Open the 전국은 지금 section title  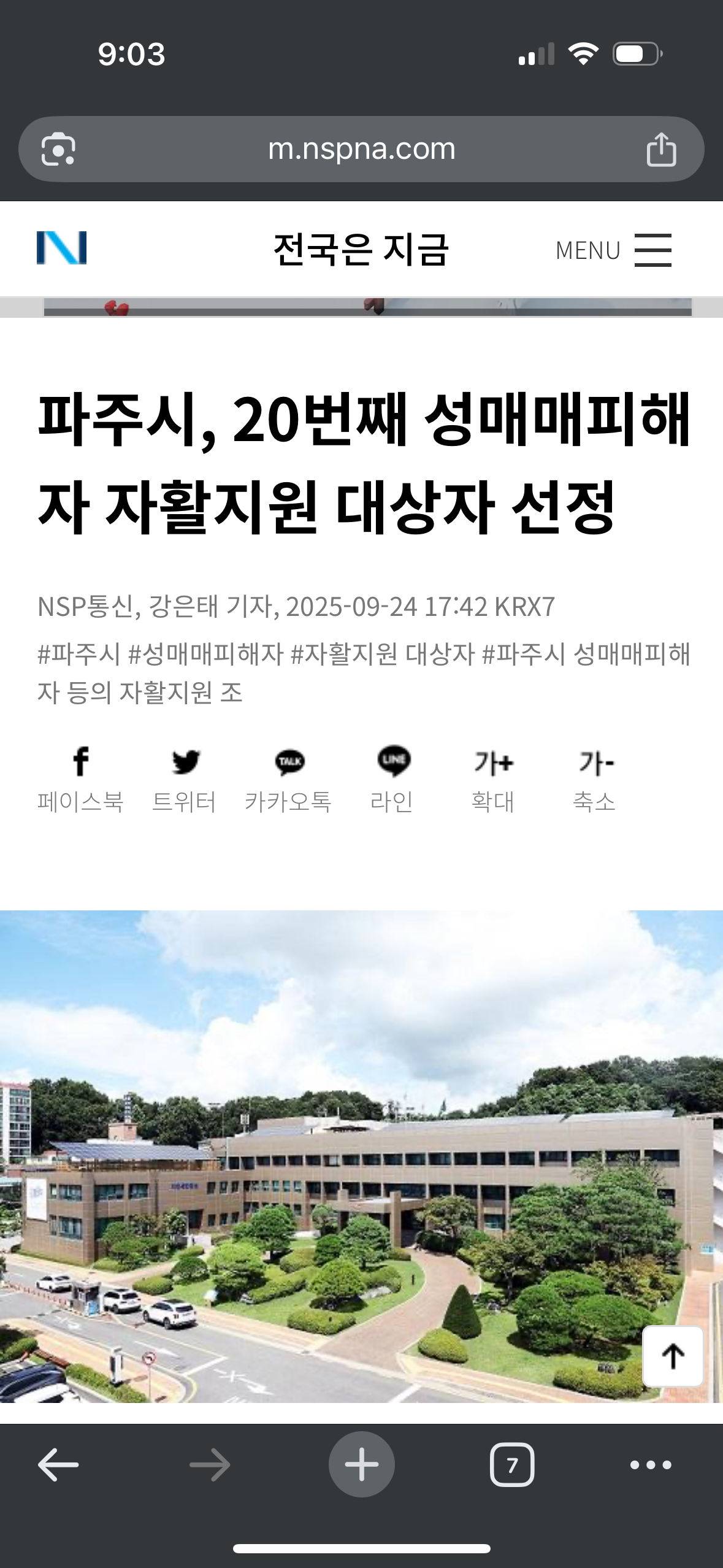coord(361,250)
